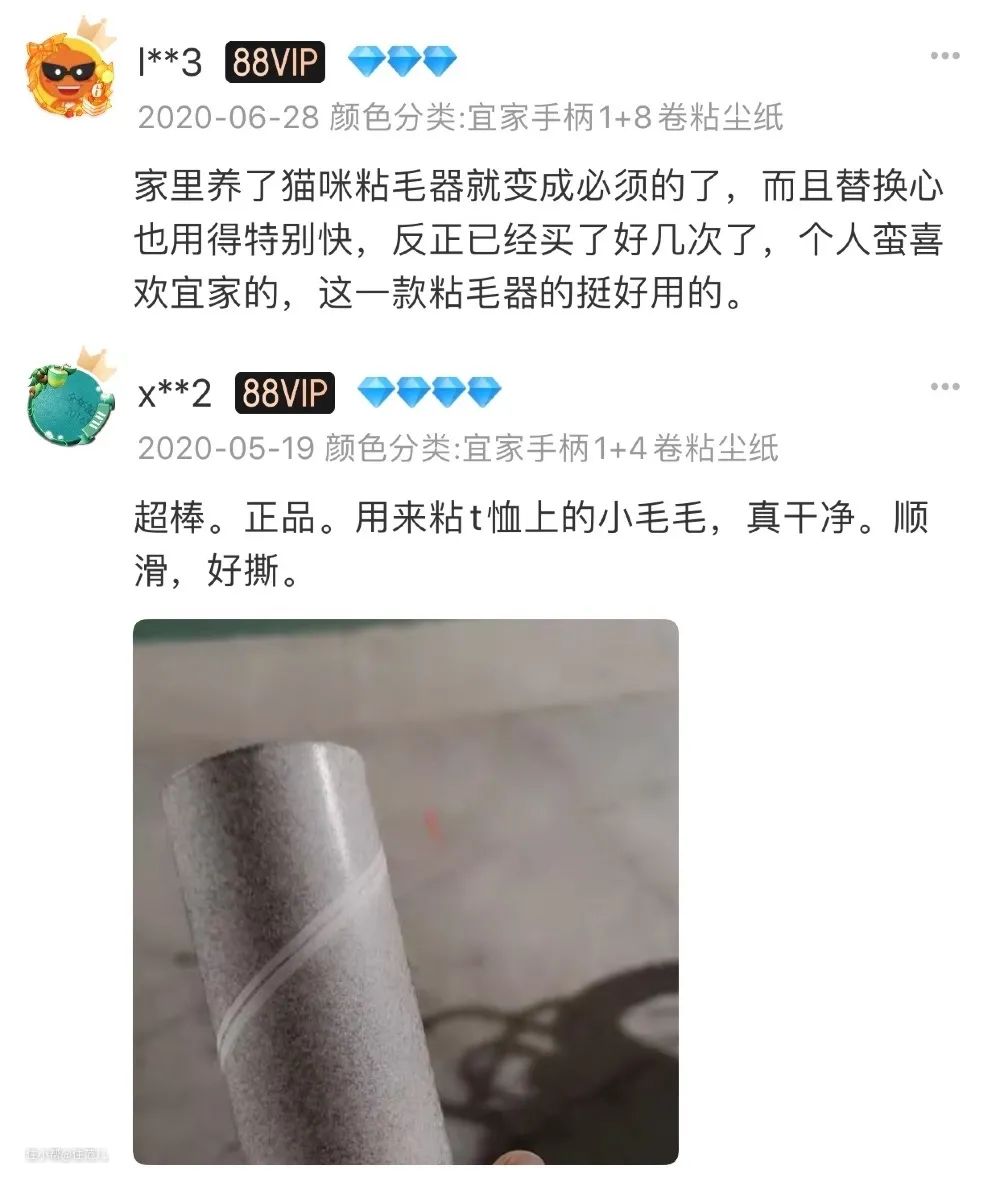Open the overflow menu on x**2's review
The width and height of the screenshot is (1000, 1189).
point(945,387)
